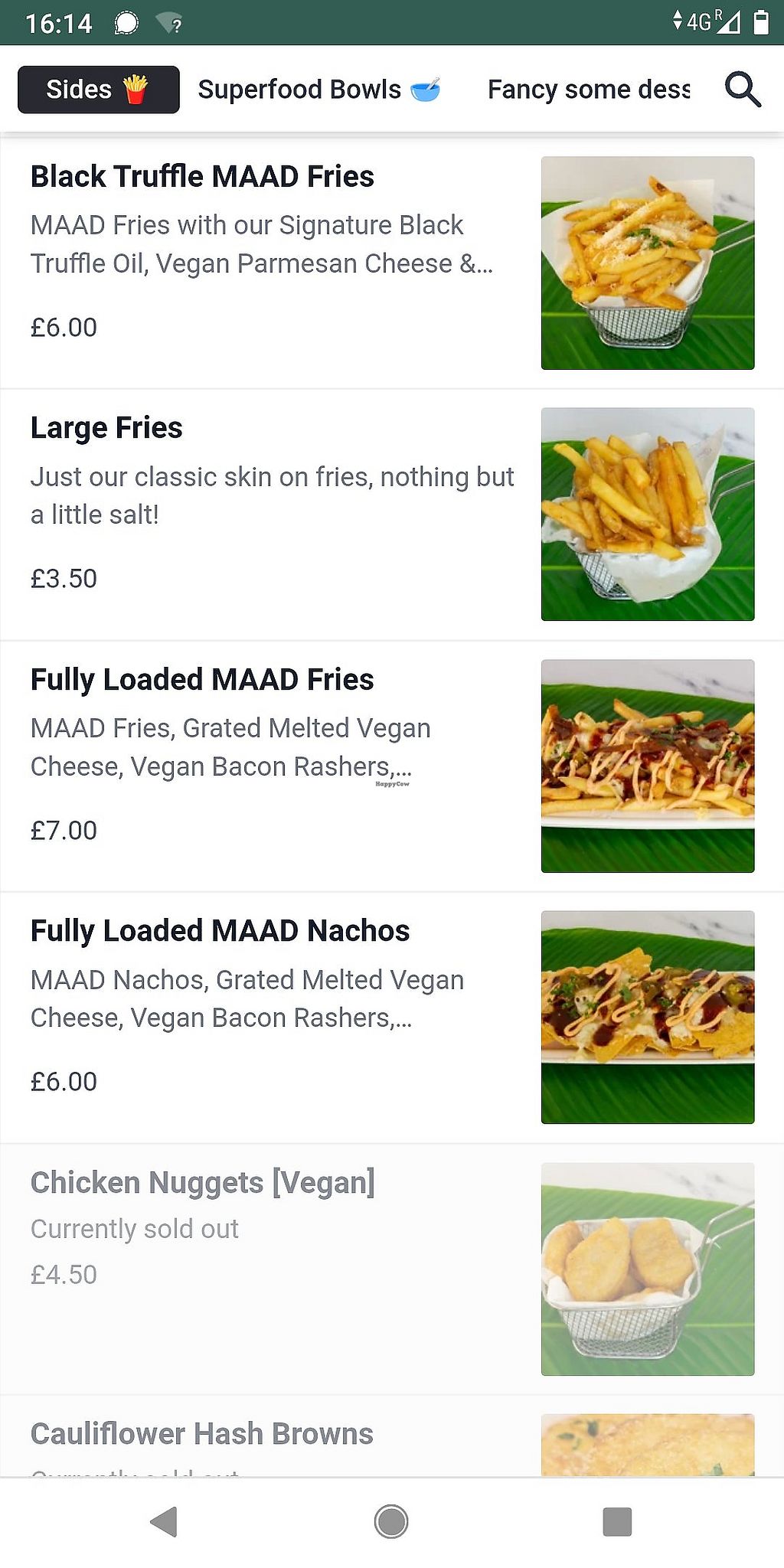Jump to the Fancy some dessert tab
Viewport: 784px width, 1568px height.
coord(588,90)
